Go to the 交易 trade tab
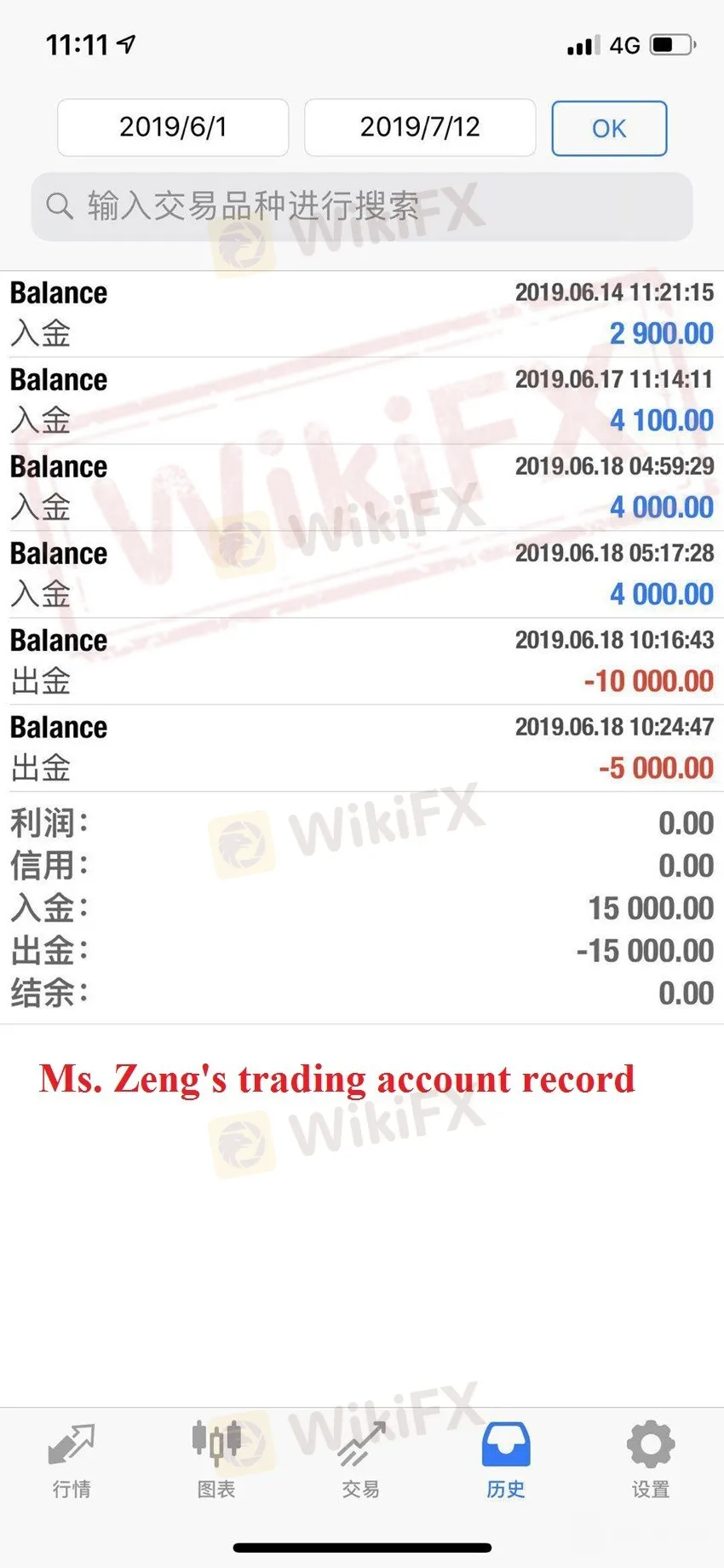 [361, 1461]
